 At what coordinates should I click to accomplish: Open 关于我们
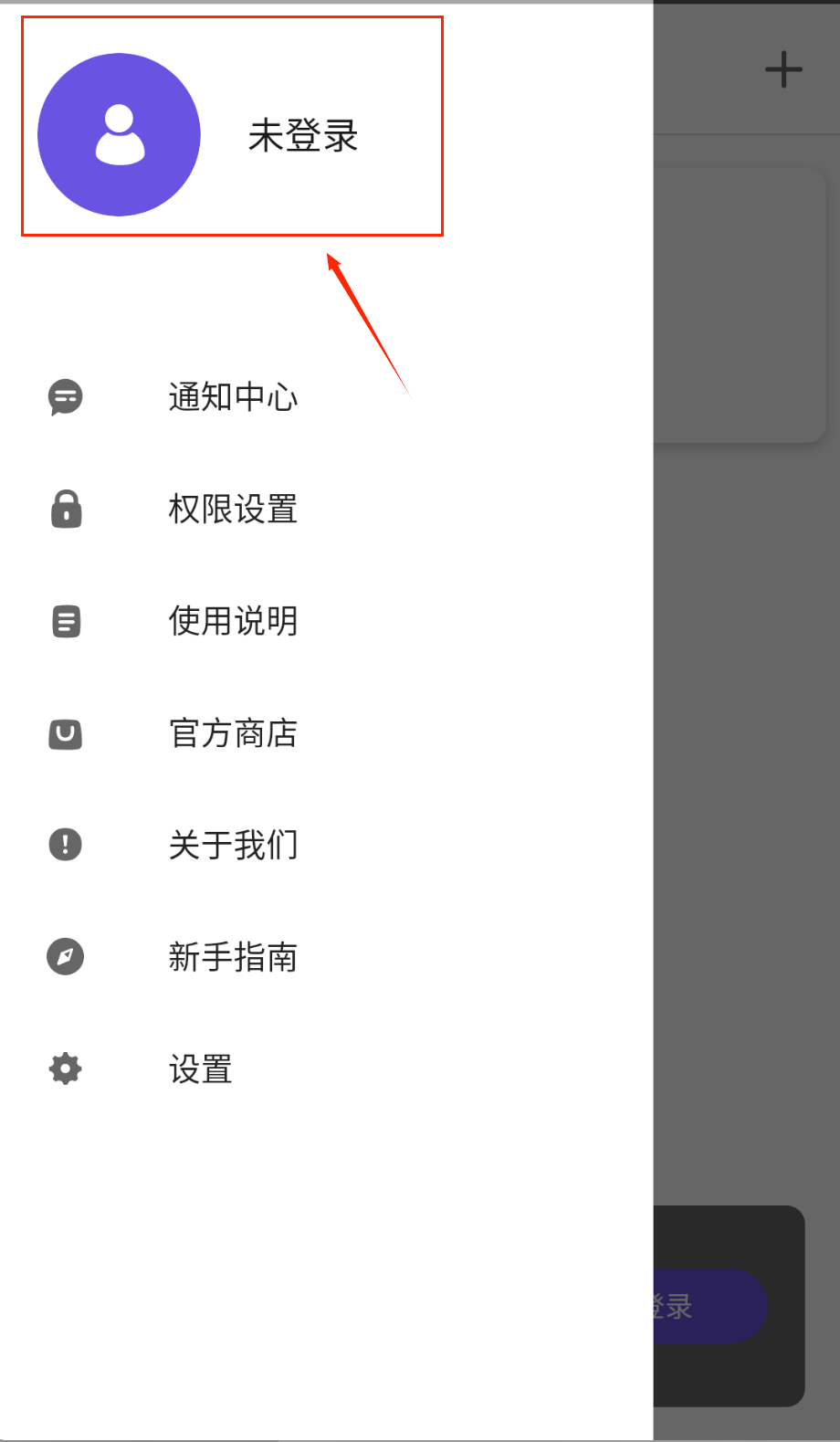tap(232, 845)
